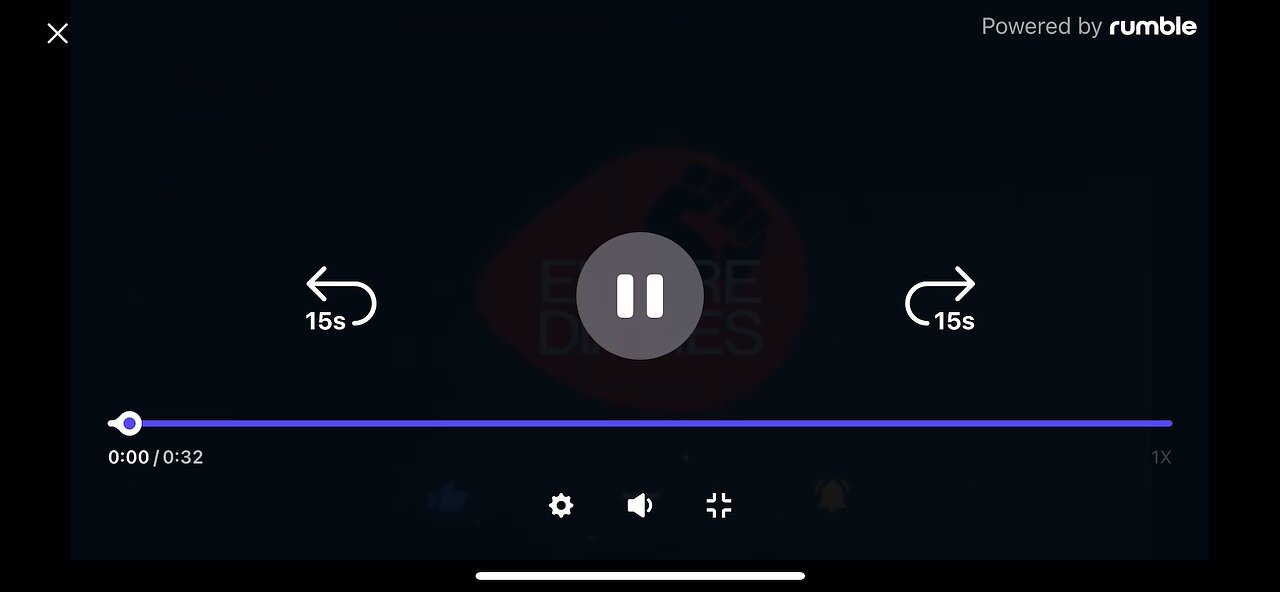Exit fullscreen mode

[719, 506]
